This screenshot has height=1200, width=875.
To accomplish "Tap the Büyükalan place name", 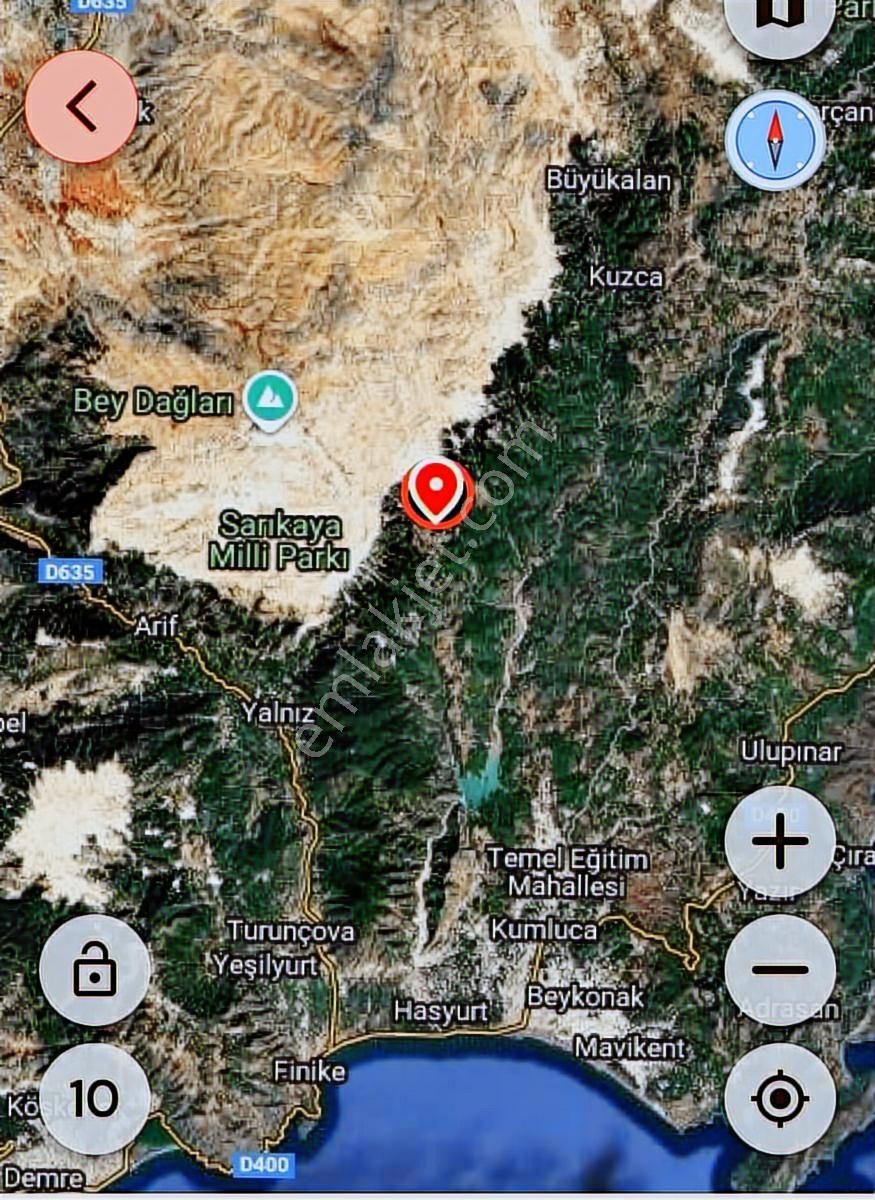I will [611, 180].
